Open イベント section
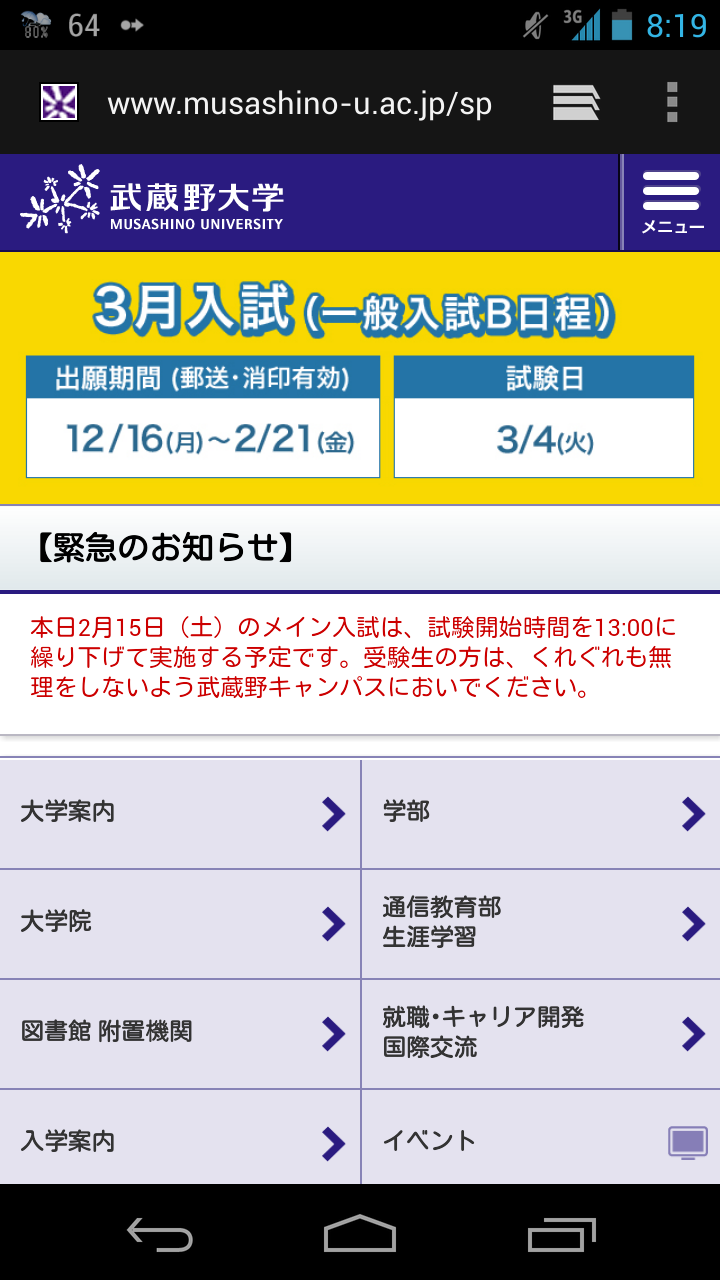 (541, 1140)
